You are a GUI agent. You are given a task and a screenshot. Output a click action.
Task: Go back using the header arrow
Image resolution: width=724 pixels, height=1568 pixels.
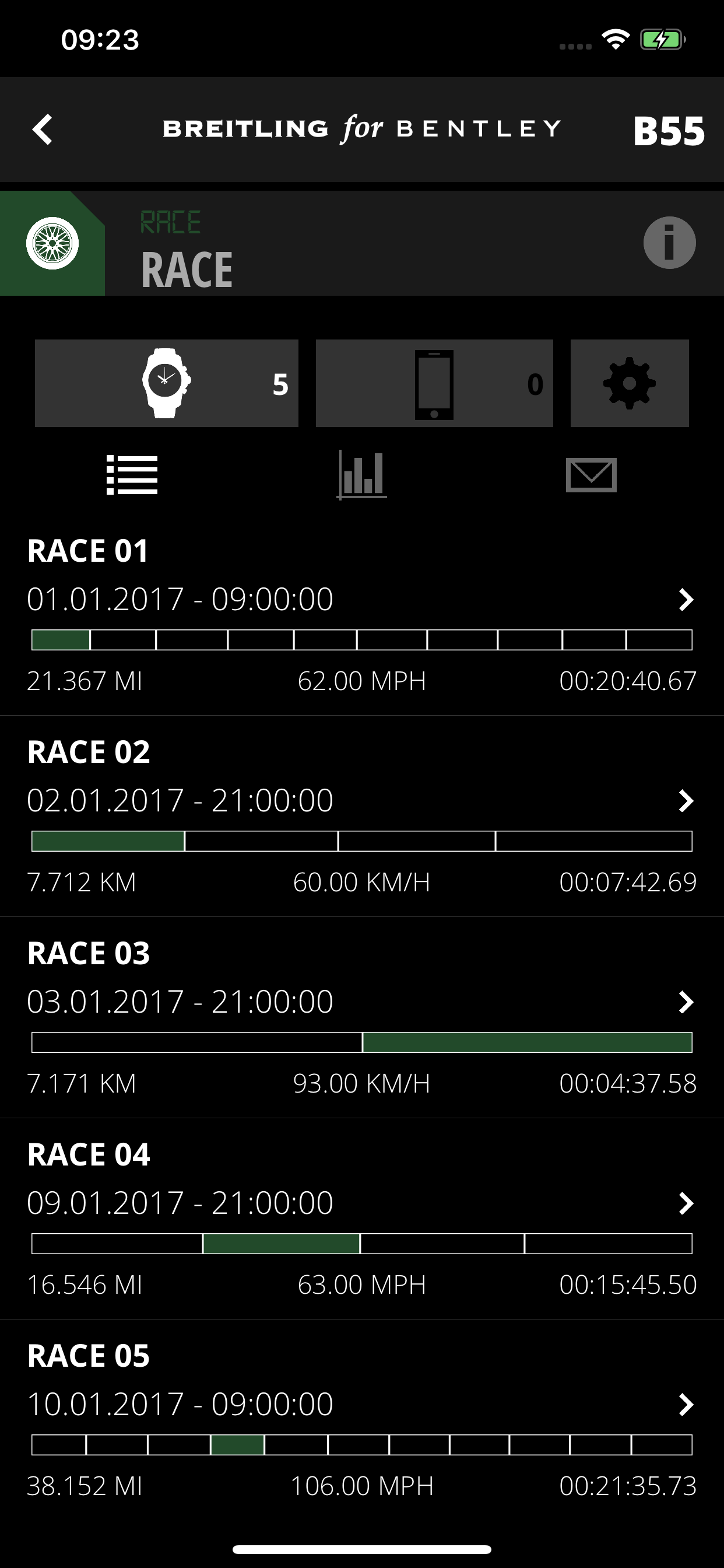(43, 129)
